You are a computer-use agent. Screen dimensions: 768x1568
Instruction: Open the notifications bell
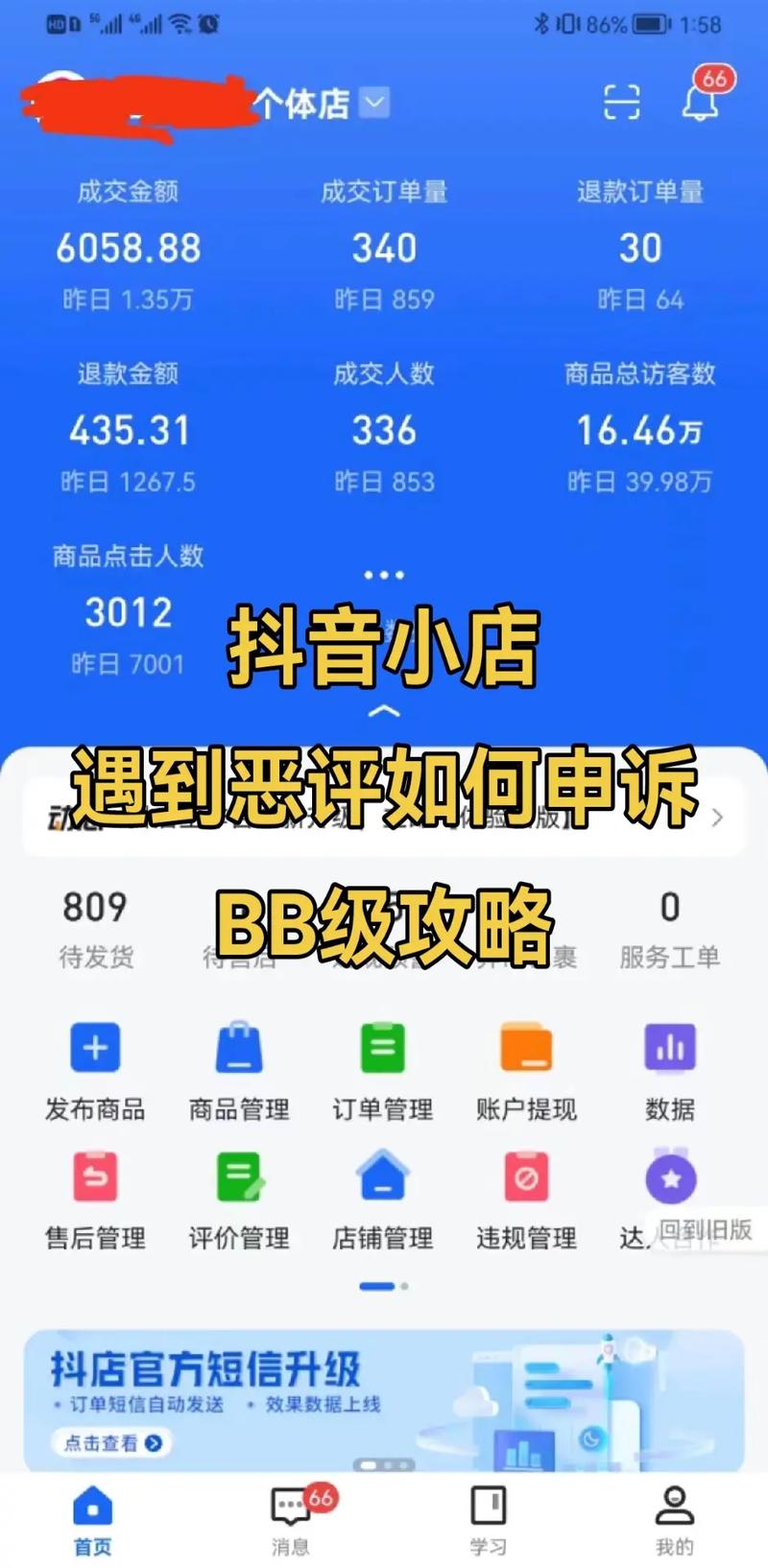(700, 101)
